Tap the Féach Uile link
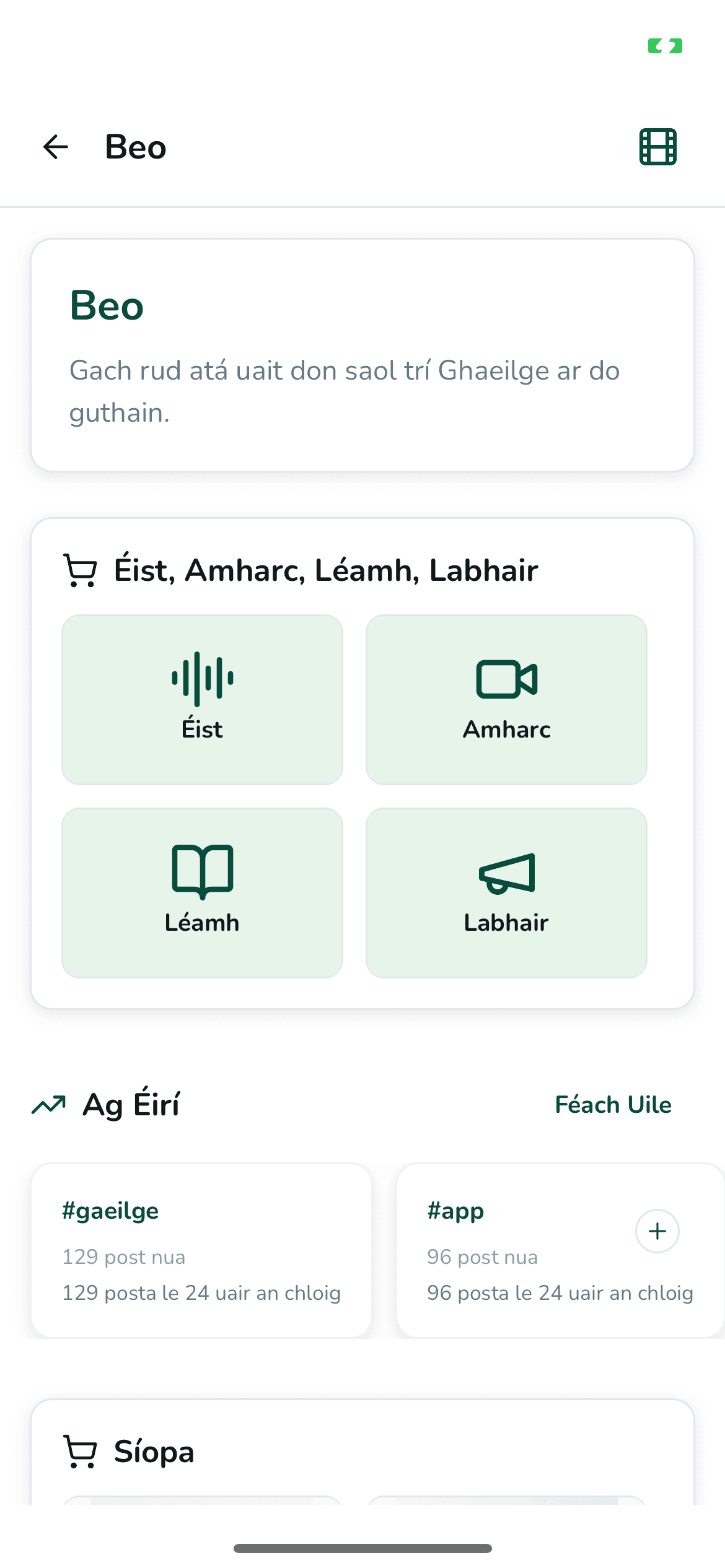725x1568 pixels. [613, 1105]
